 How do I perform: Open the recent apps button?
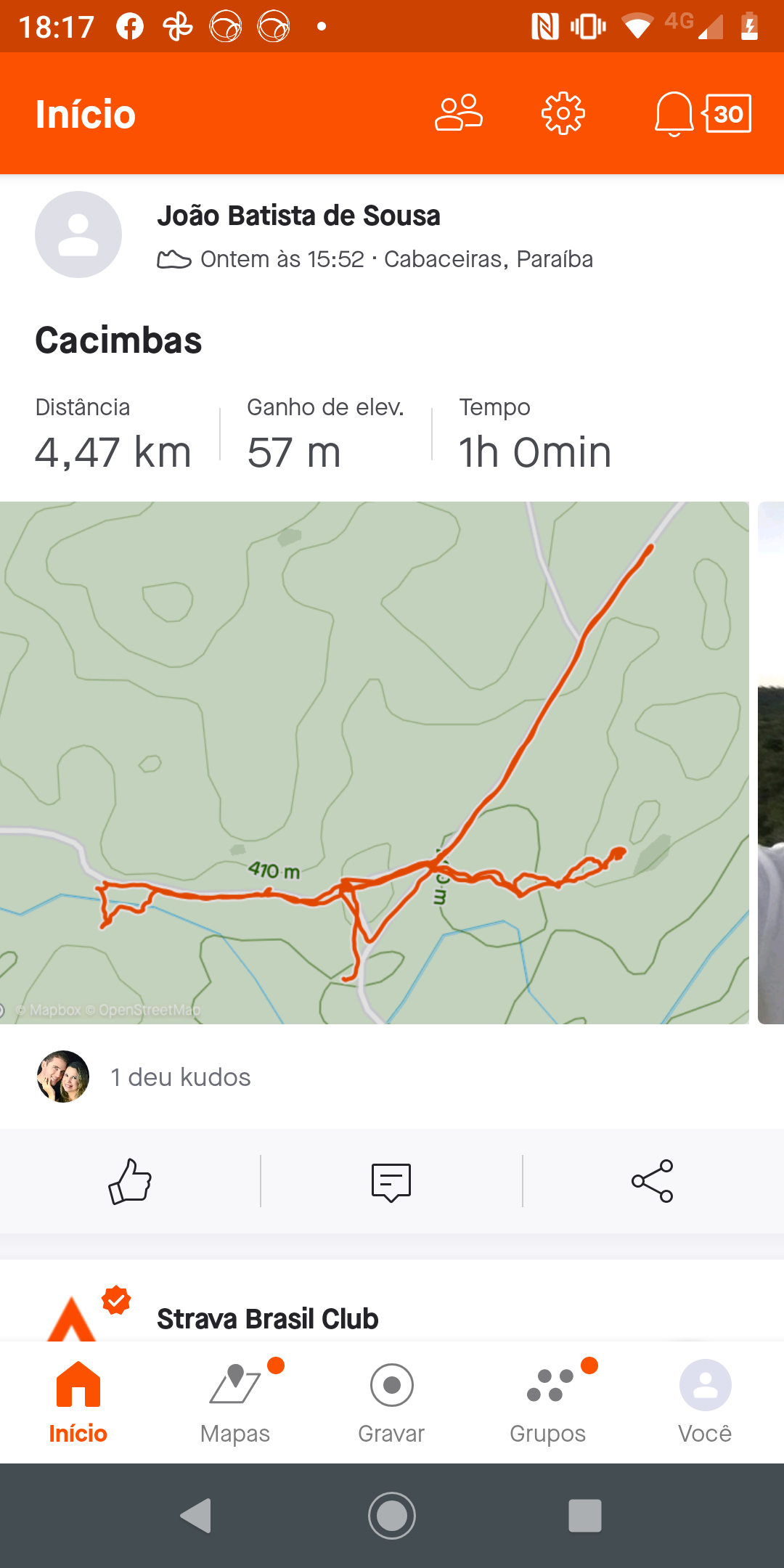click(x=585, y=1516)
